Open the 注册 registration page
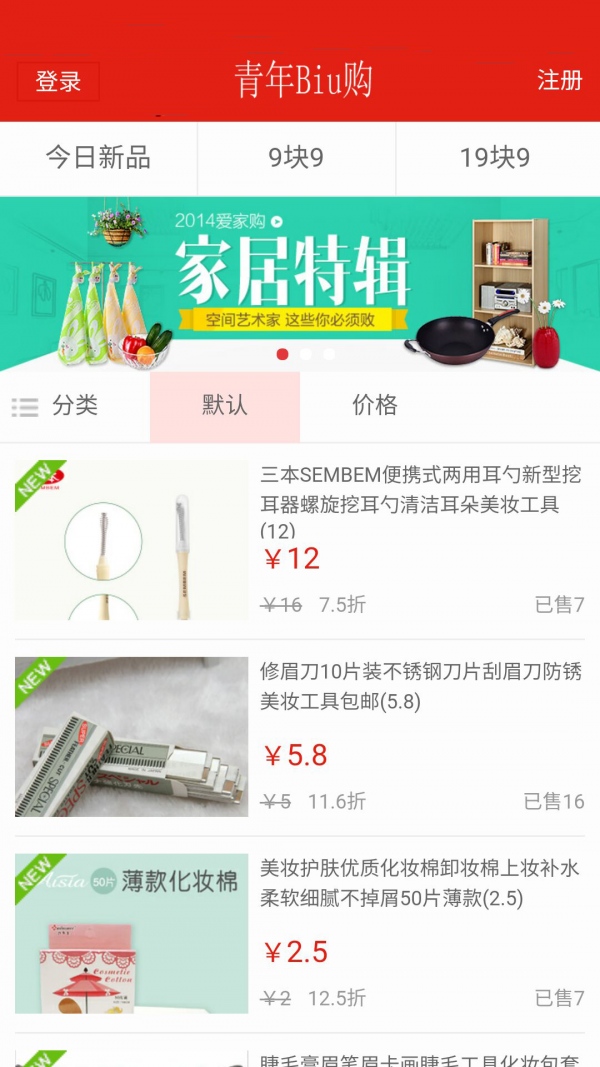Image resolution: width=600 pixels, height=1067 pixels. click(559, 81)
